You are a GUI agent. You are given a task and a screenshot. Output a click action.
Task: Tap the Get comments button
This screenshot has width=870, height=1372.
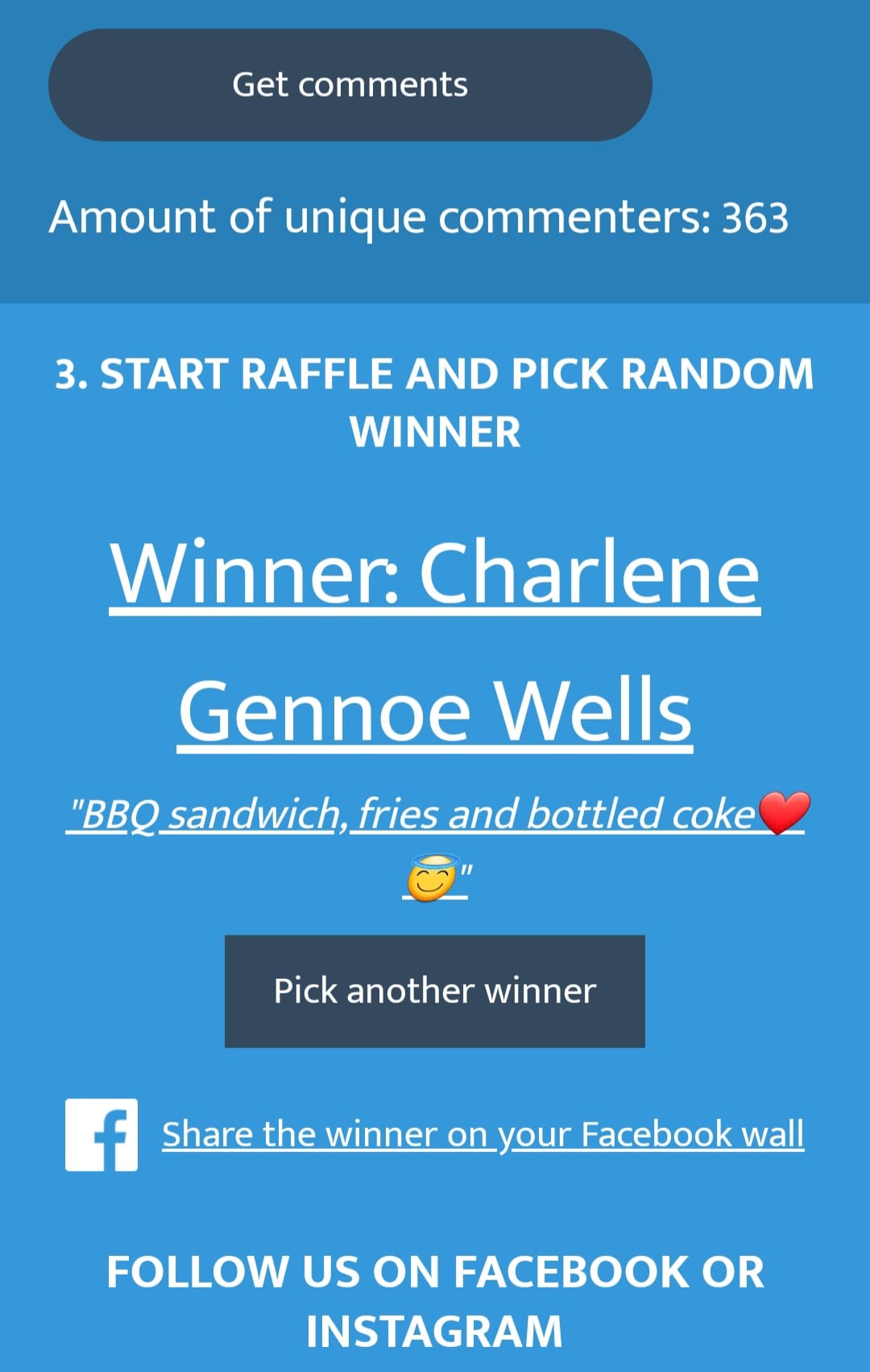[350, 85]
